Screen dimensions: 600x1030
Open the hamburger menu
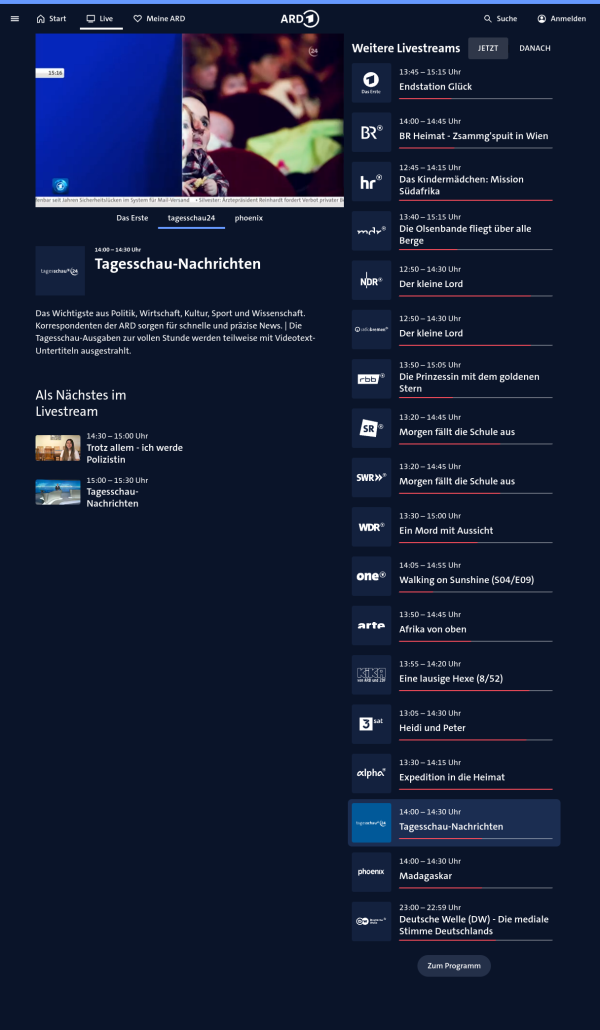click(x=14, y=18)
